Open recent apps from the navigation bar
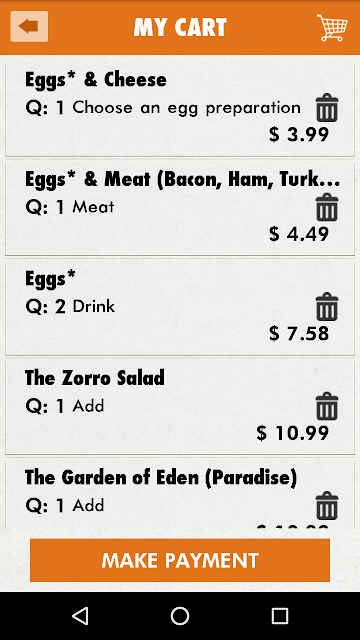Image resolution: width=360 pixels, height=640 pixels. [x=280, y=616]
